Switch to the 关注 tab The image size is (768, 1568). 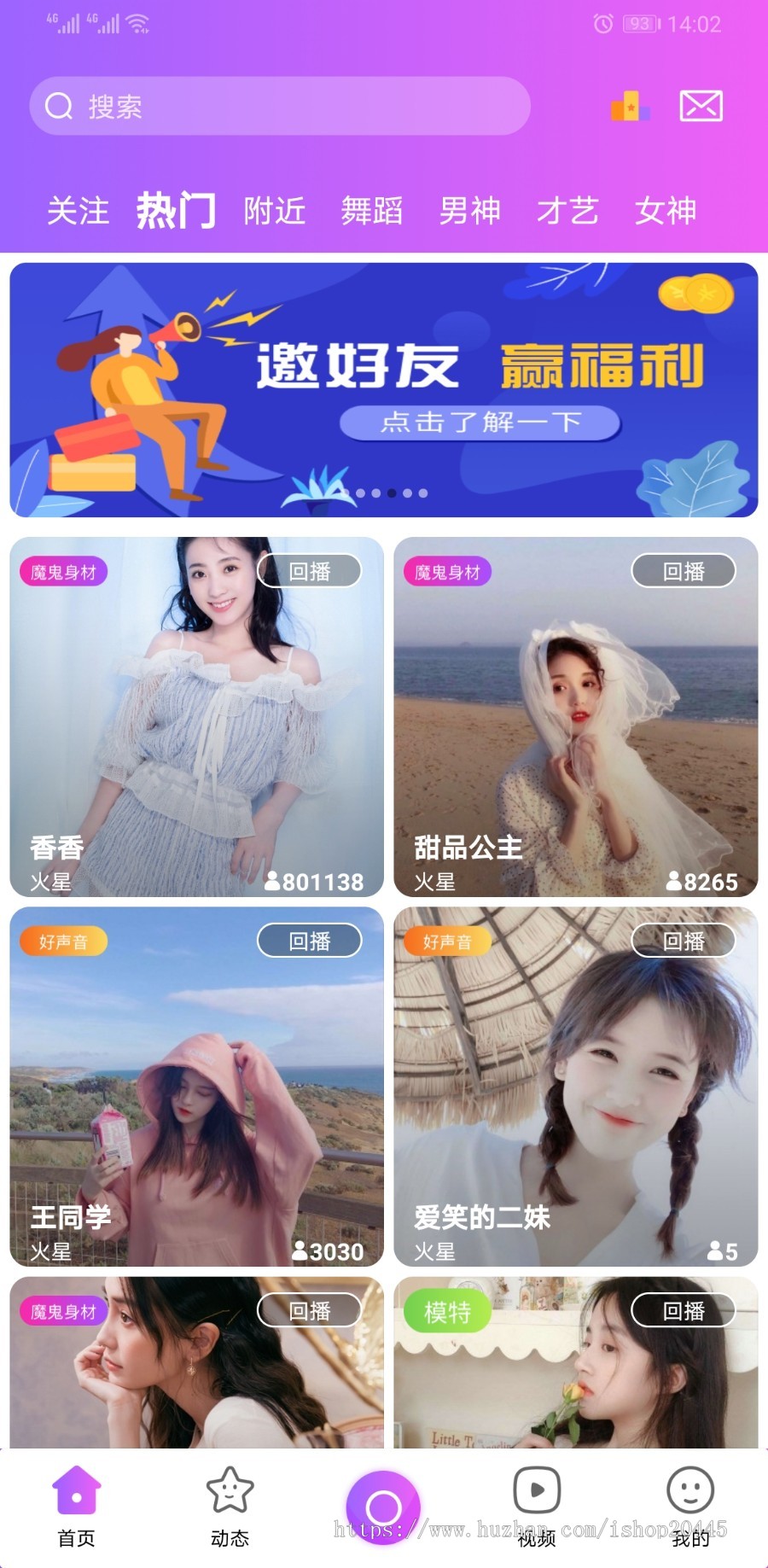(x=78, y=211)
